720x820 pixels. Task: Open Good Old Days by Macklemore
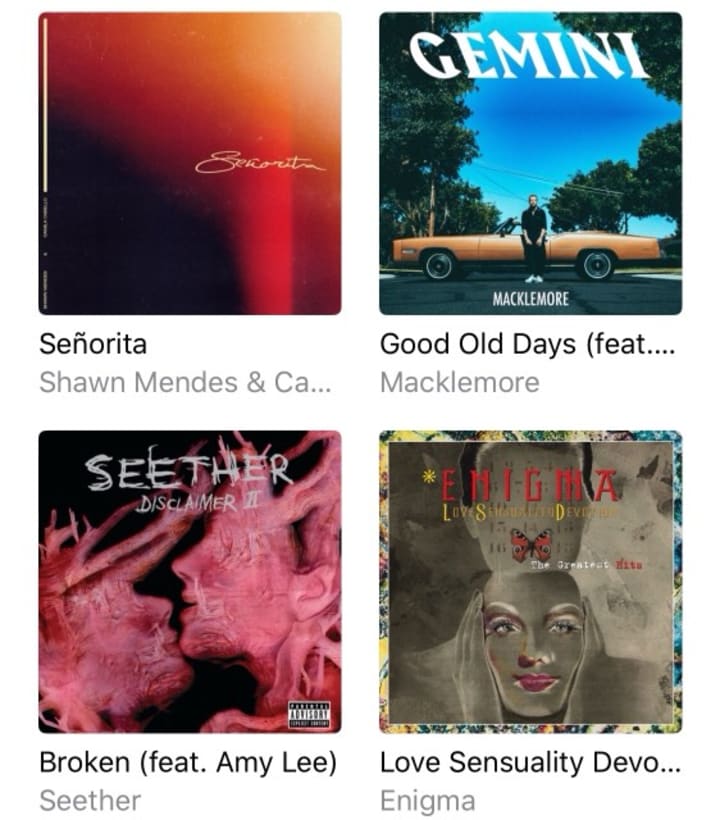[x=530, y=164]
